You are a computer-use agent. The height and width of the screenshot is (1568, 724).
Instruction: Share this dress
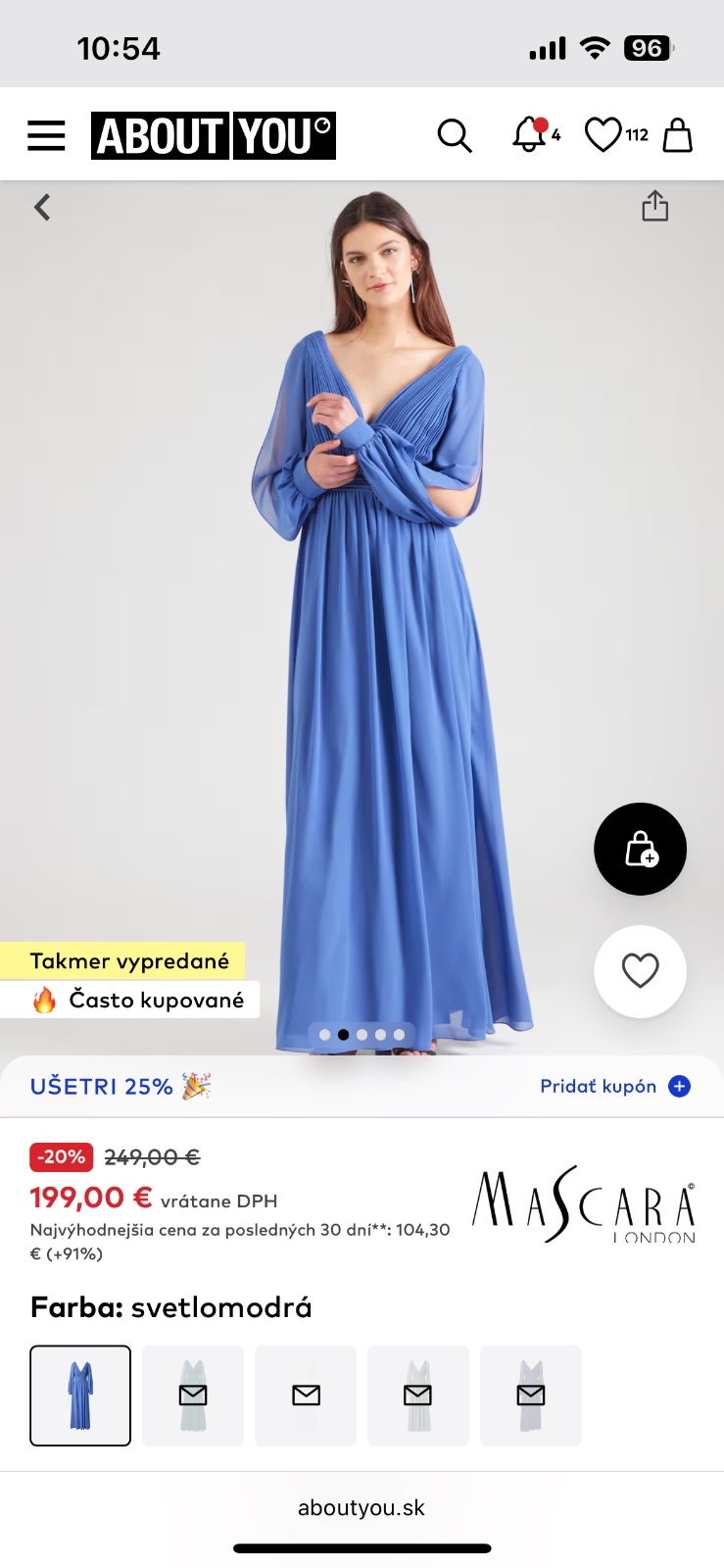[654, 206]
